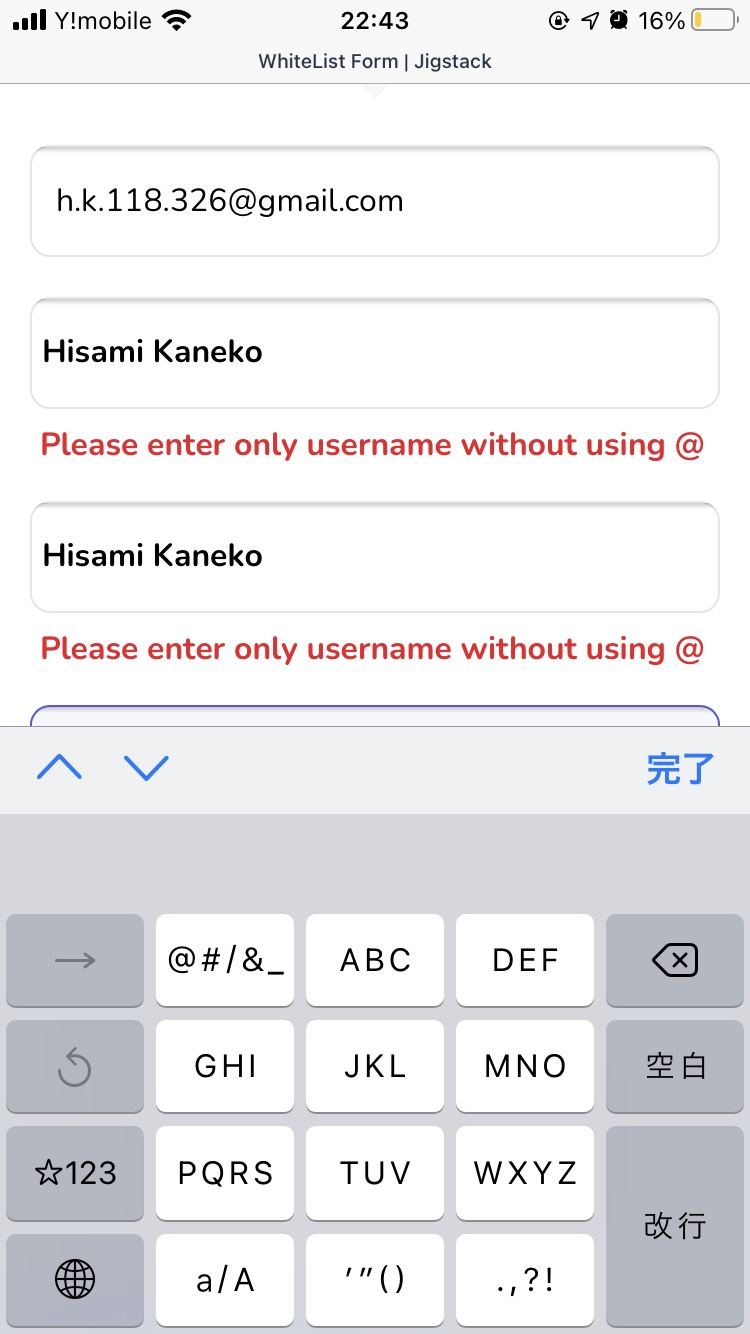The image size is (750, 1334).
Task: Tap the ABC key
Action: coord(375,960)
